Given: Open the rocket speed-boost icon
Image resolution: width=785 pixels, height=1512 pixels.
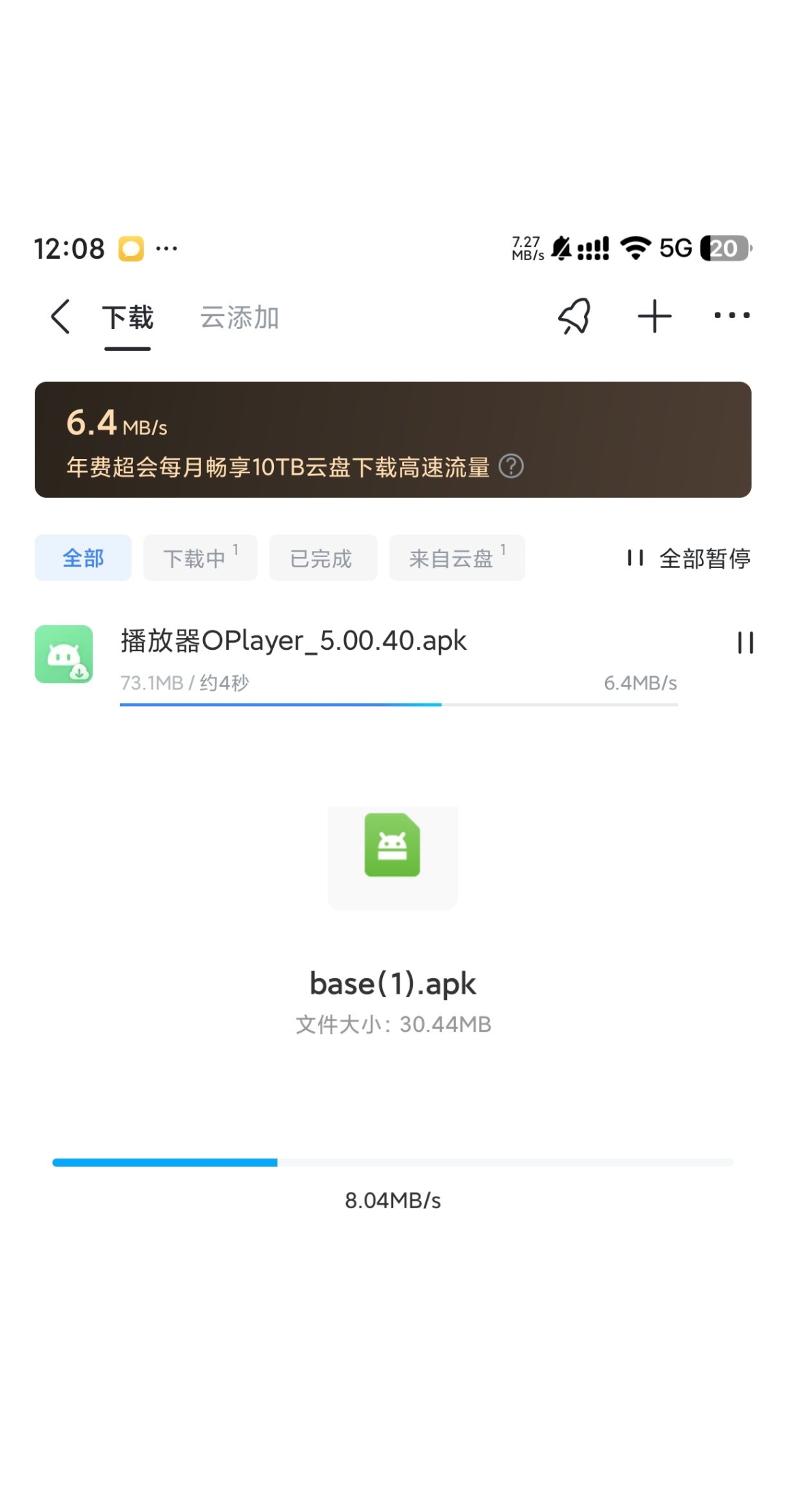Looking at the screenshot, I should coord(574,316).
